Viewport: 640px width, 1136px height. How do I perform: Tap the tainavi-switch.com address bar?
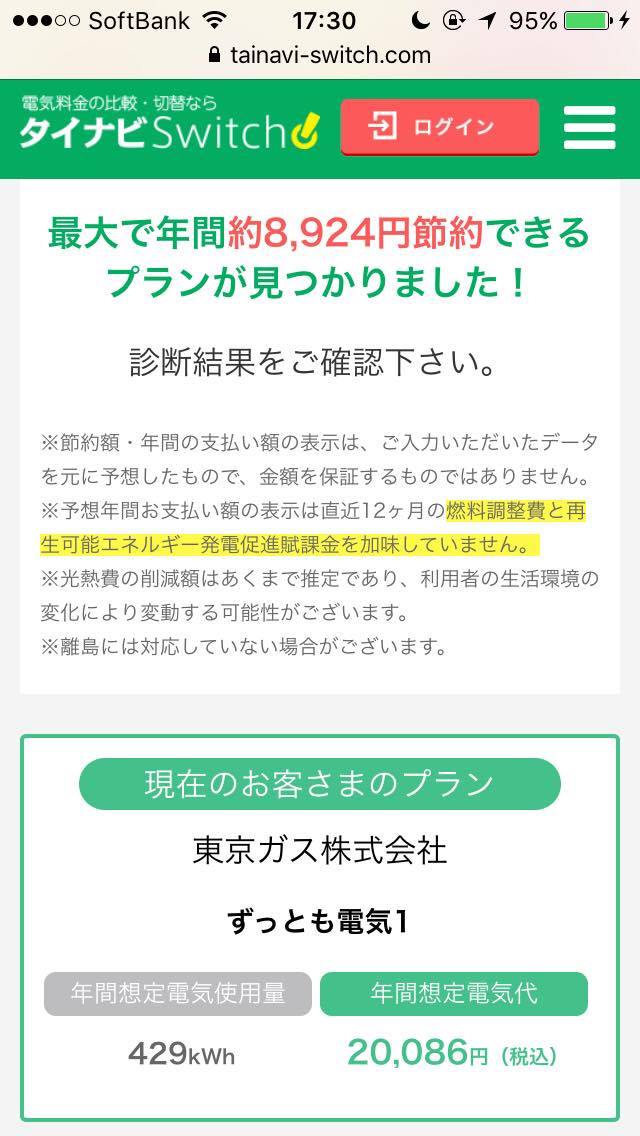[320, 55]
